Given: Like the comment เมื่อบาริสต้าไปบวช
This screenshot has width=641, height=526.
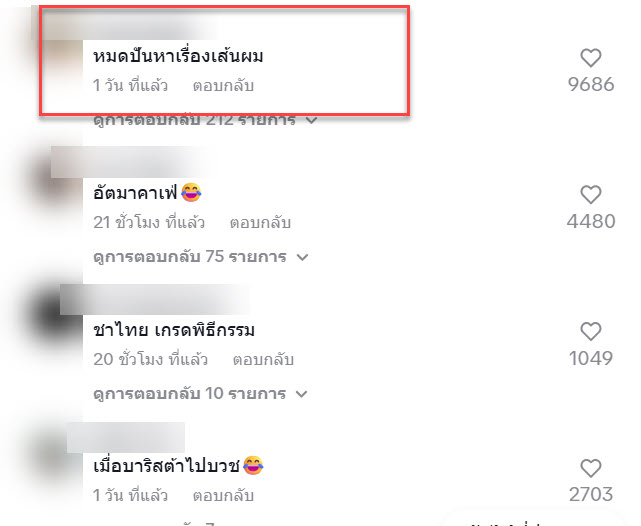Looking at the screenshot, I should click(590, 468).
